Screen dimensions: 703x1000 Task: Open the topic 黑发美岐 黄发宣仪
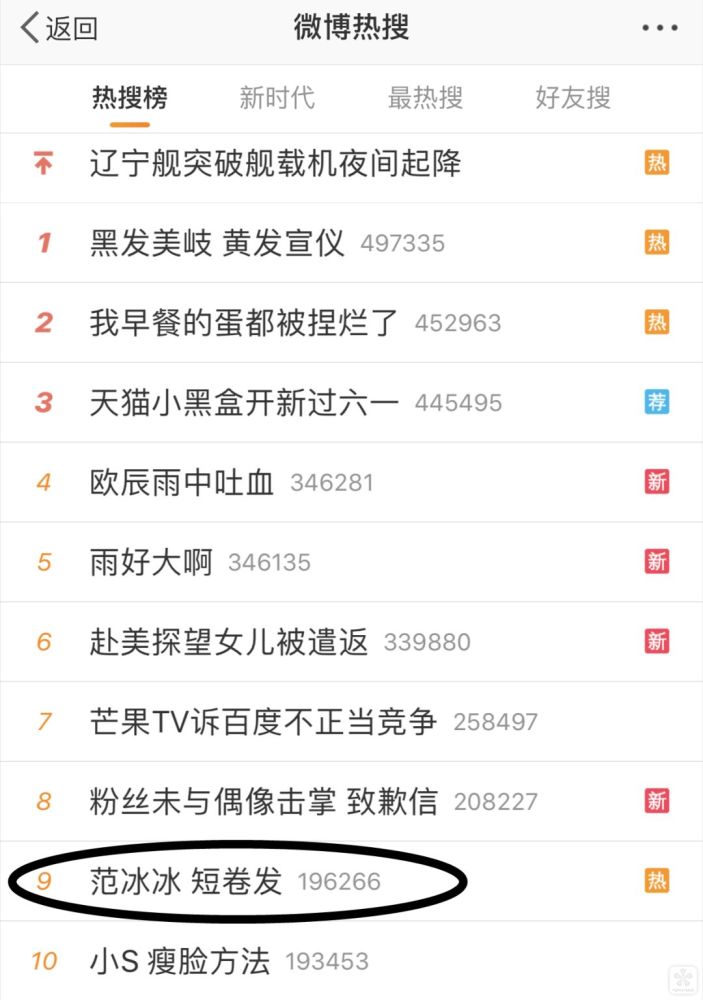pos(217,243)
